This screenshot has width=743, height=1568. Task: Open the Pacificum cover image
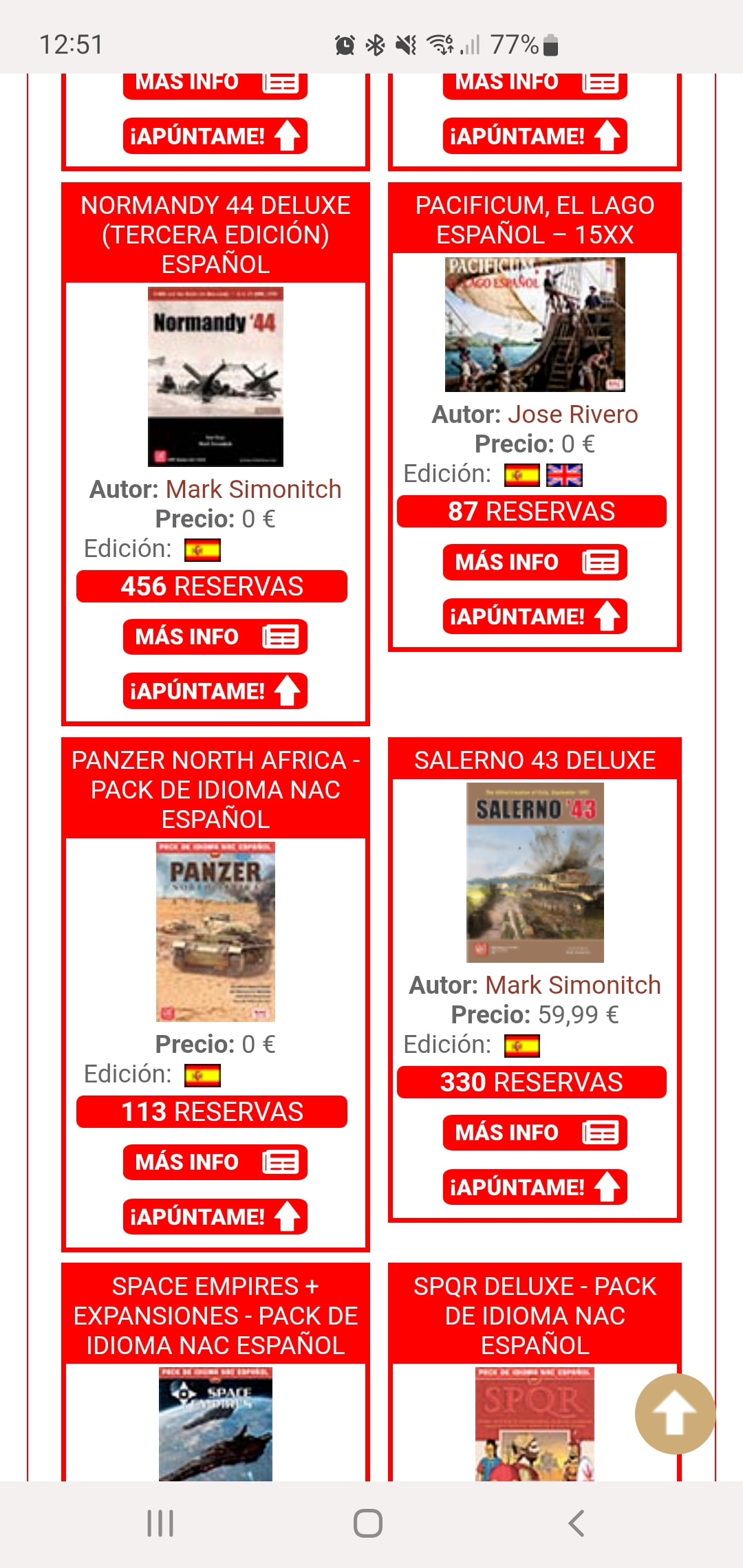pyautogui.click(x=535, y=324)
